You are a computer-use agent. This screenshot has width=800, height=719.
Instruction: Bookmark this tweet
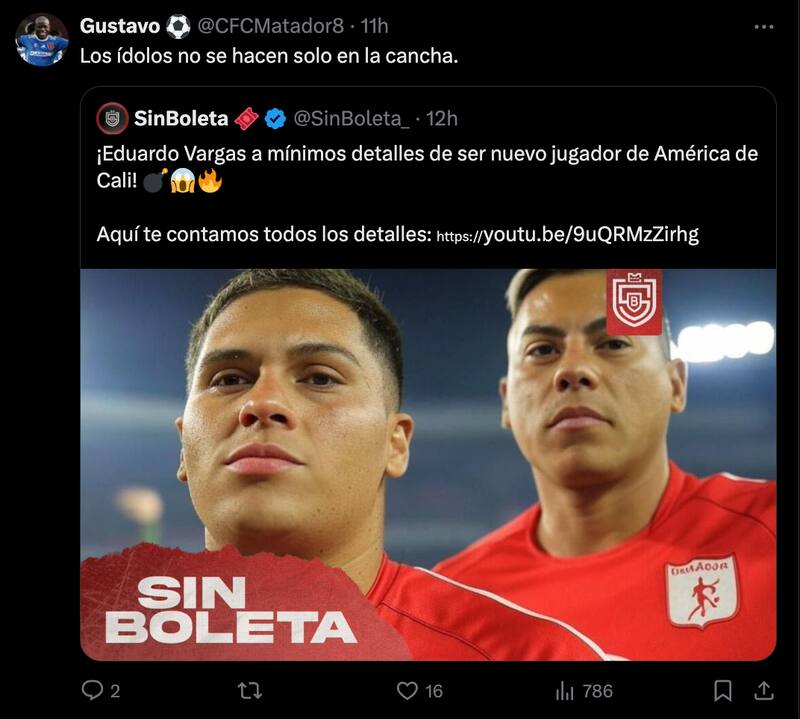723,691
